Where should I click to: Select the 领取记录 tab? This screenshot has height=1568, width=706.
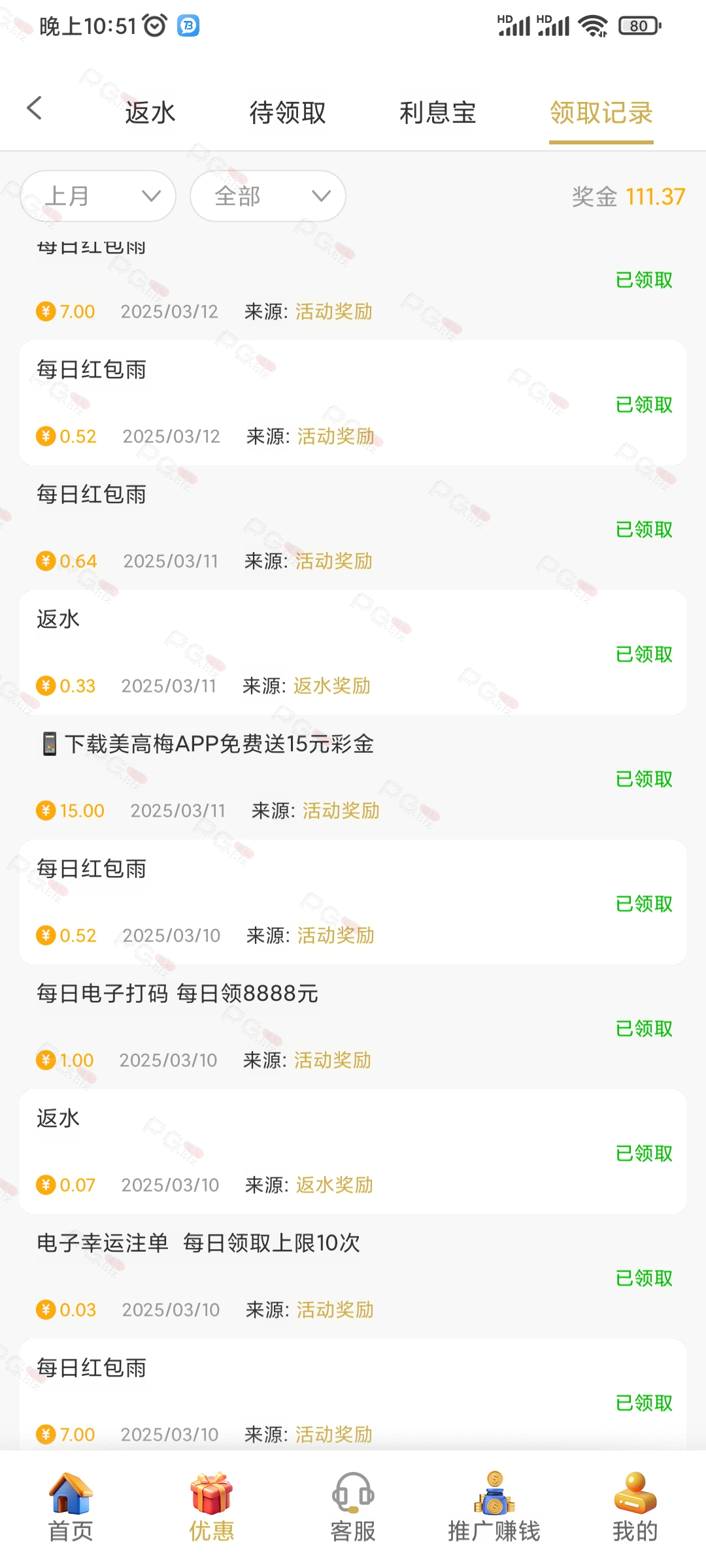[x=601, y=113]
